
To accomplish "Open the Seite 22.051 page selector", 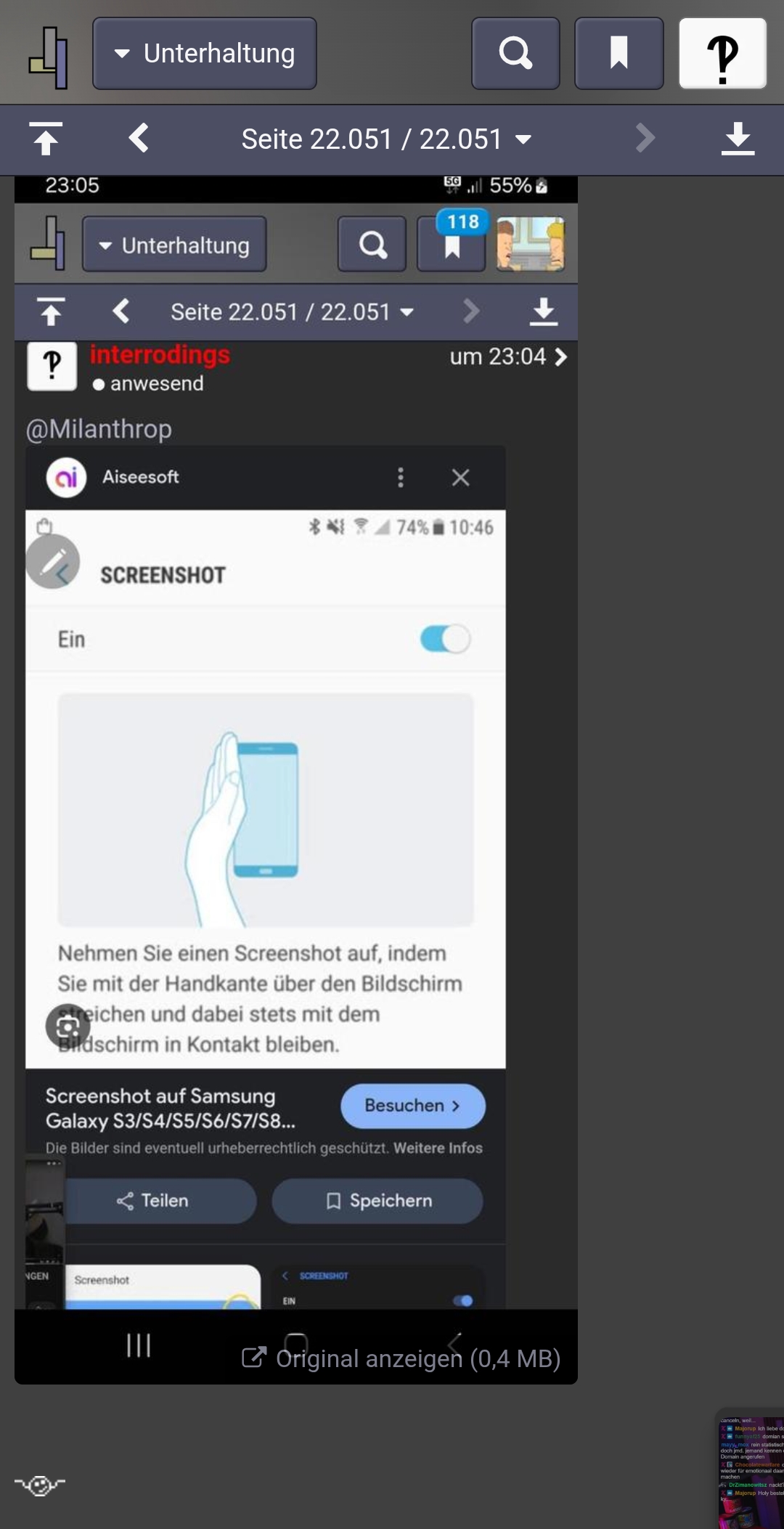I will (x=386, y=139).
